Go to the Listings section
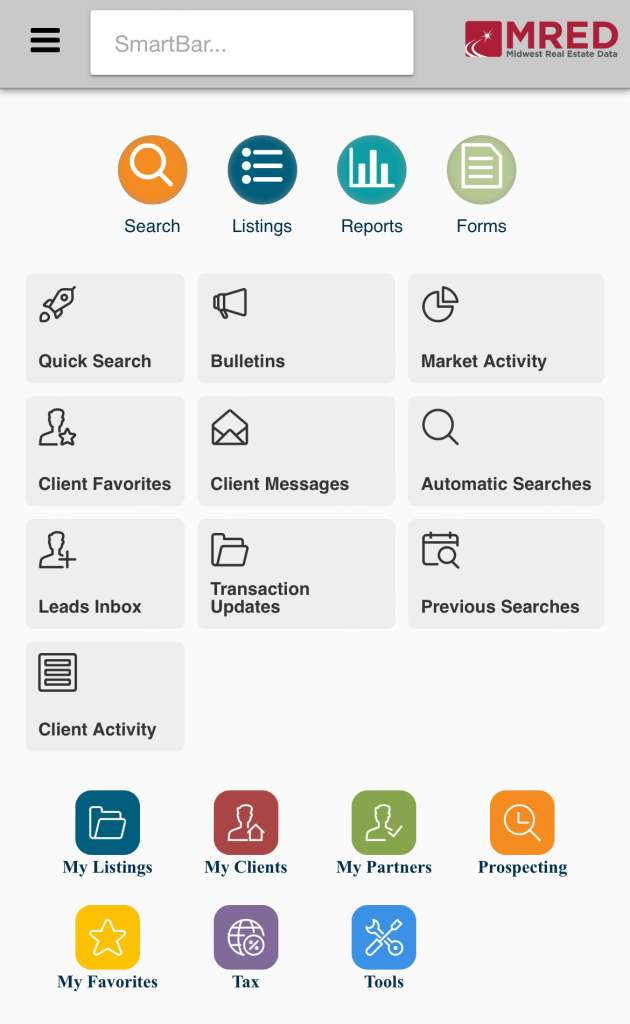 pos(262,170)
